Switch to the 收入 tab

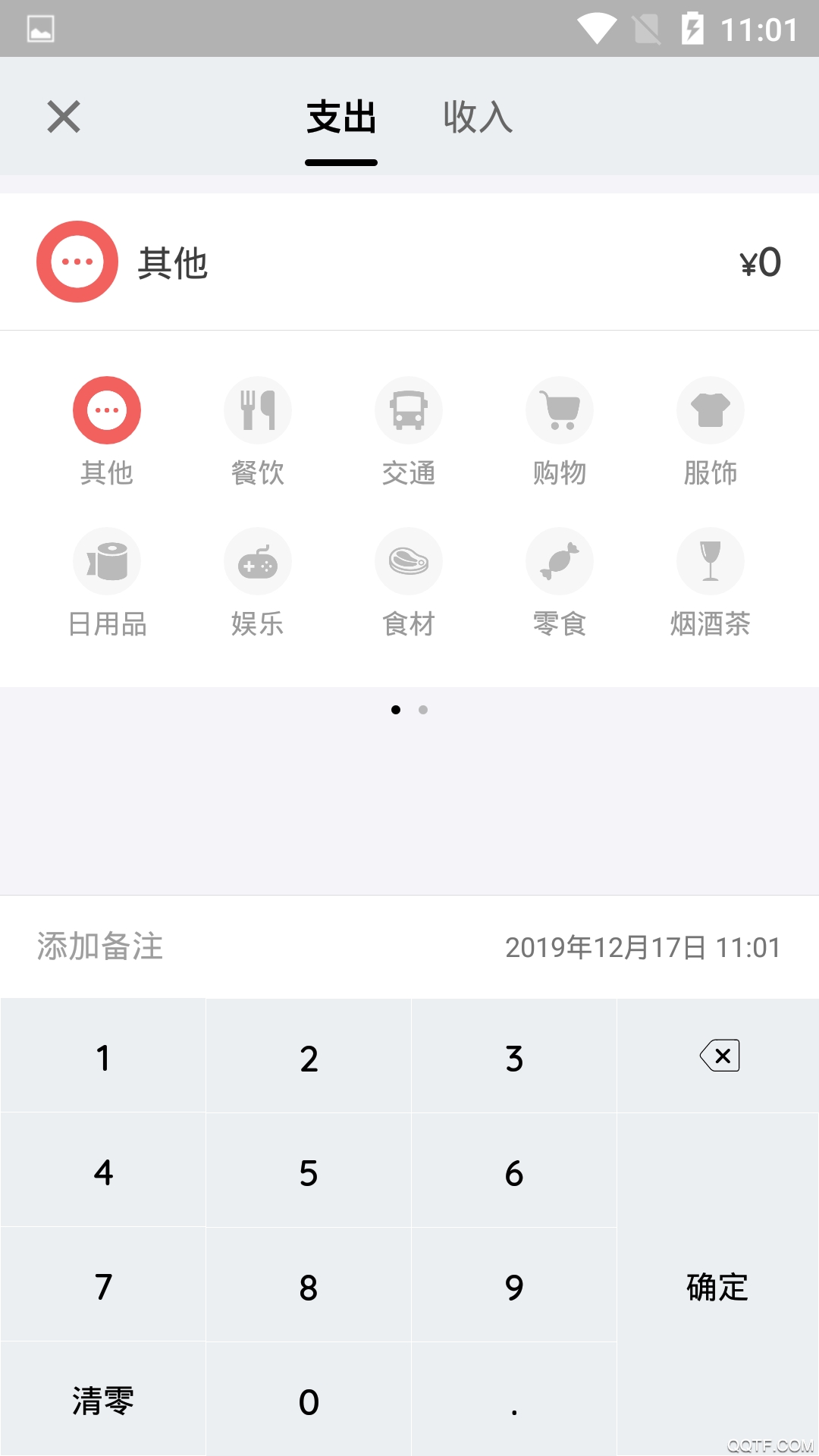tap(478, 117)
